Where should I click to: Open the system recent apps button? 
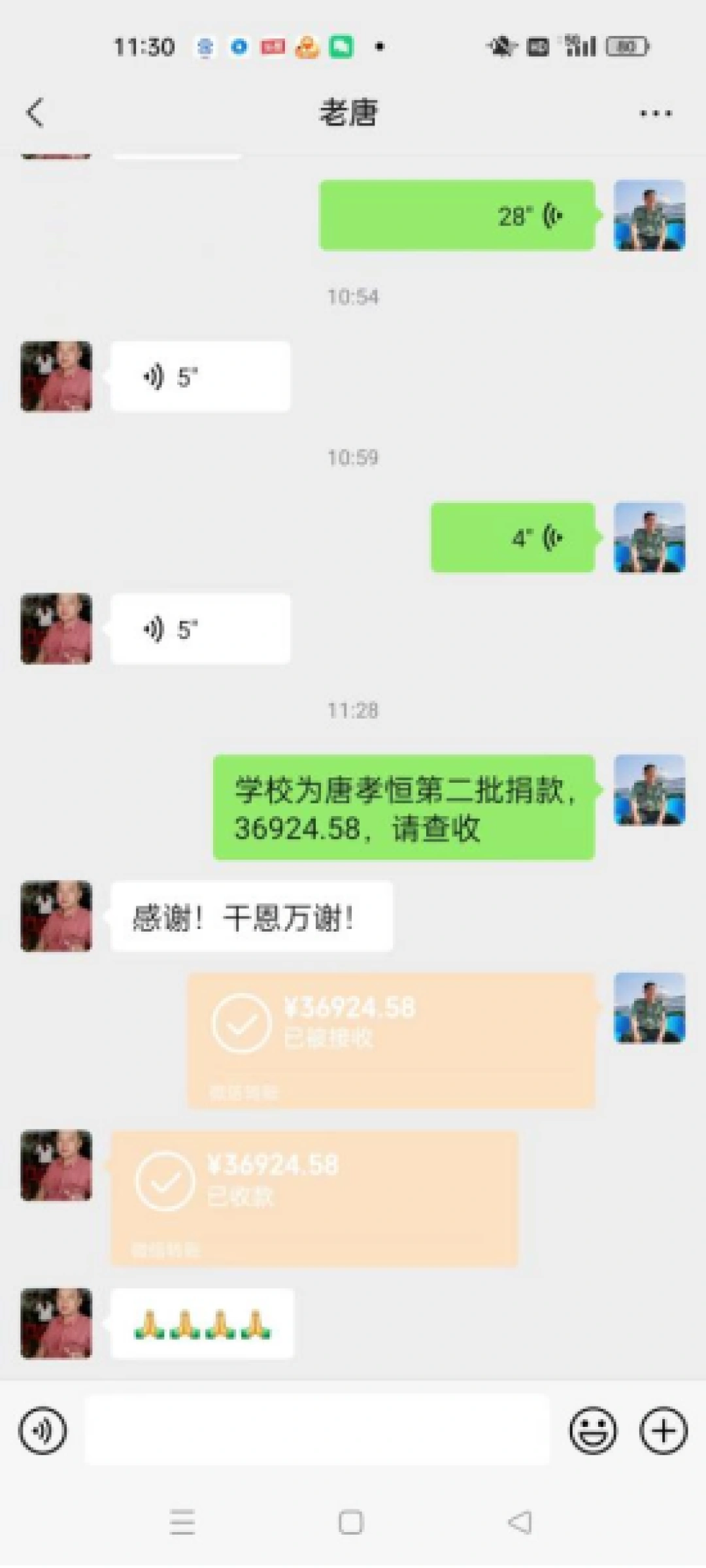(182, 1522)
